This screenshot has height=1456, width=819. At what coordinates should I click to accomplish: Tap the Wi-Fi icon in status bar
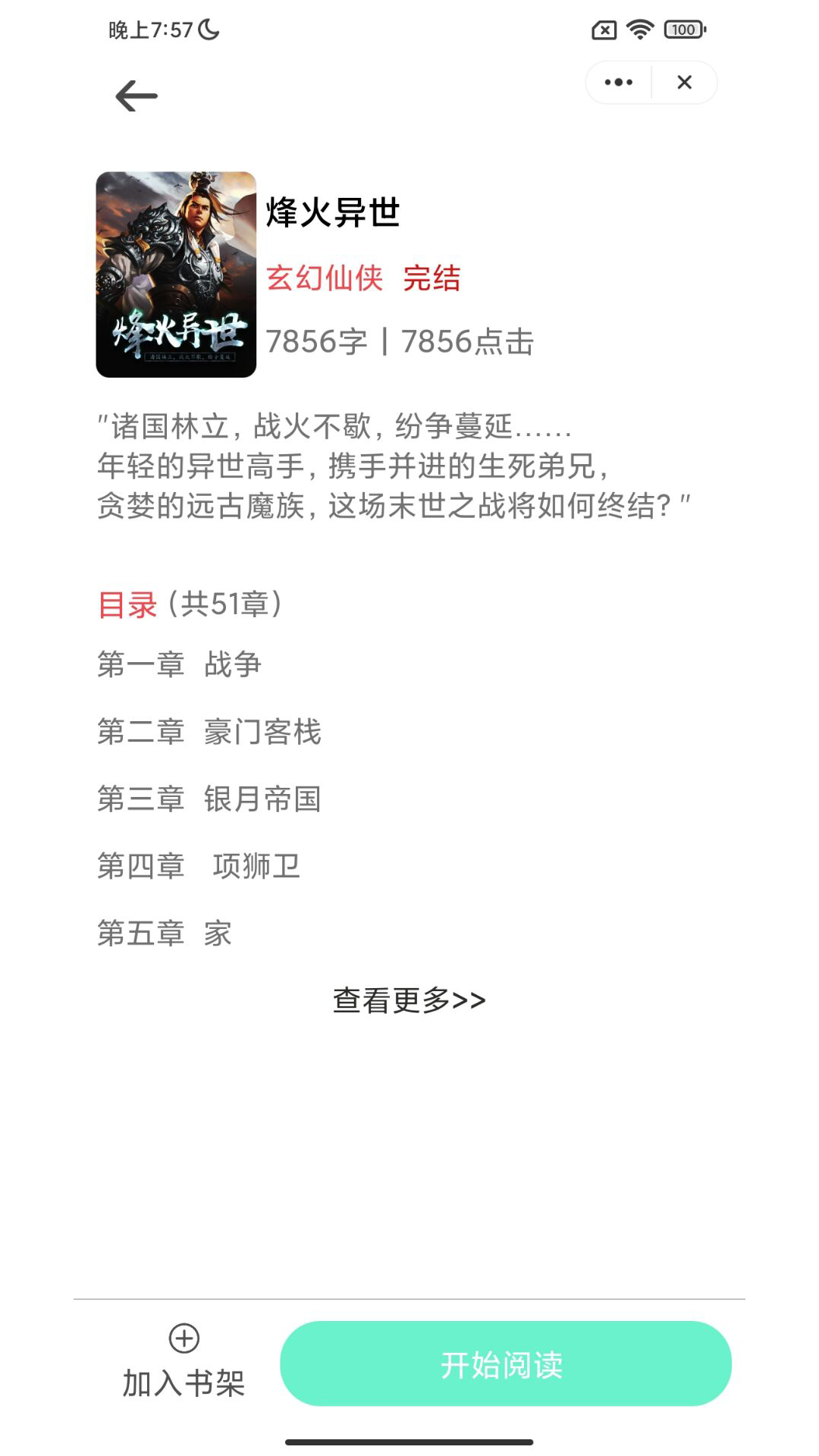(x=639, y=28)
